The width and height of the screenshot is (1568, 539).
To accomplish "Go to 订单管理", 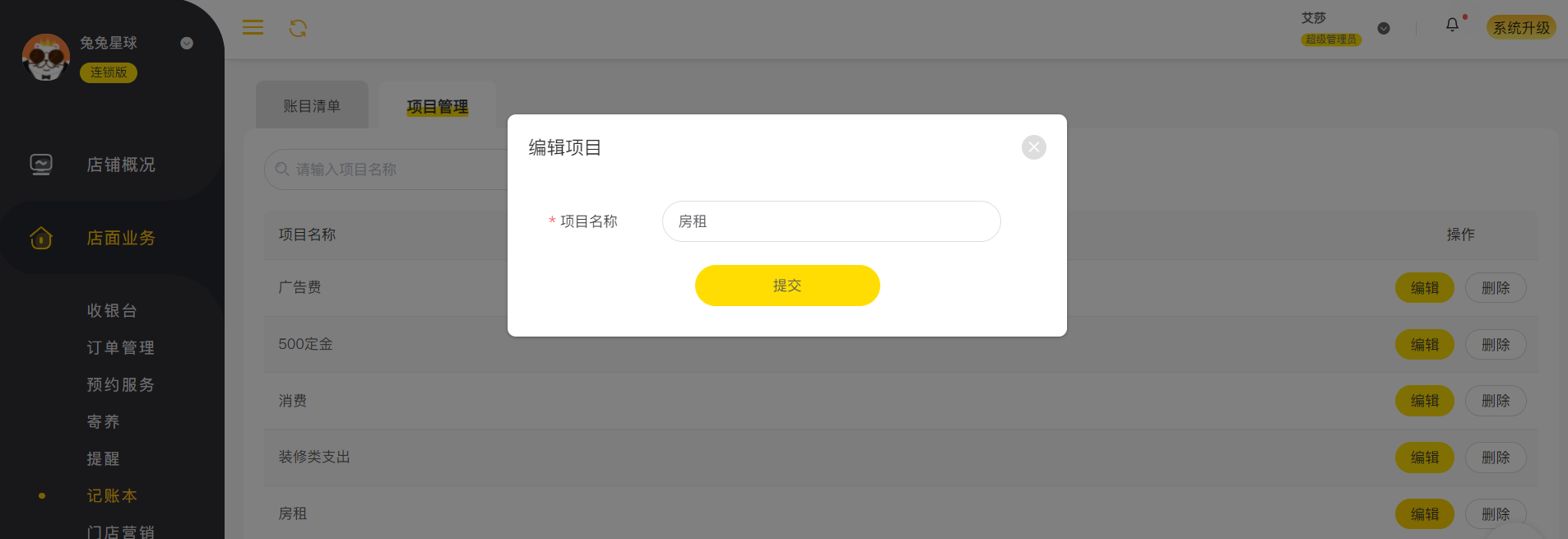I will [121, 347].
